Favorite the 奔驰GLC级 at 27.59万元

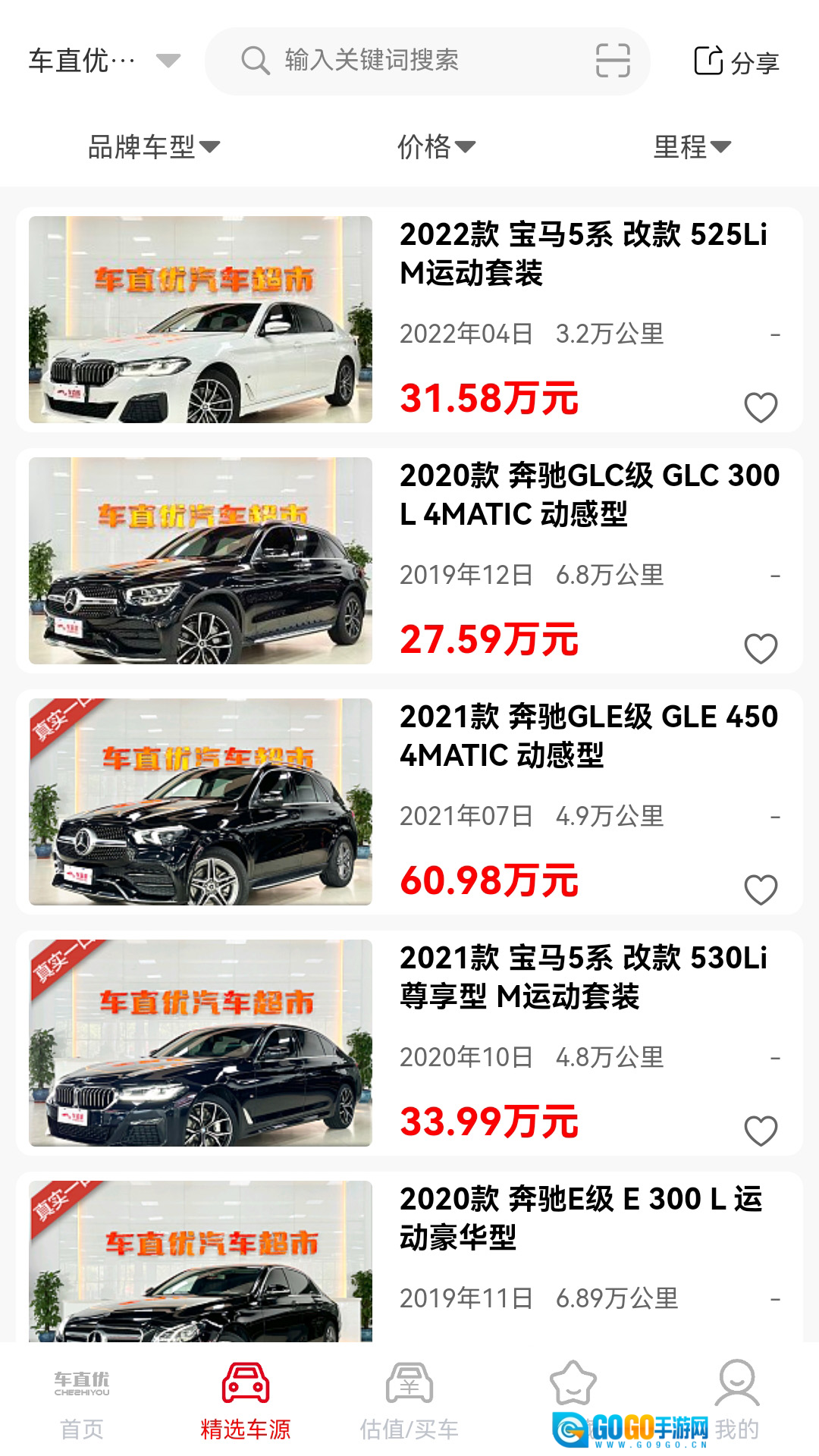click(761, 648)
